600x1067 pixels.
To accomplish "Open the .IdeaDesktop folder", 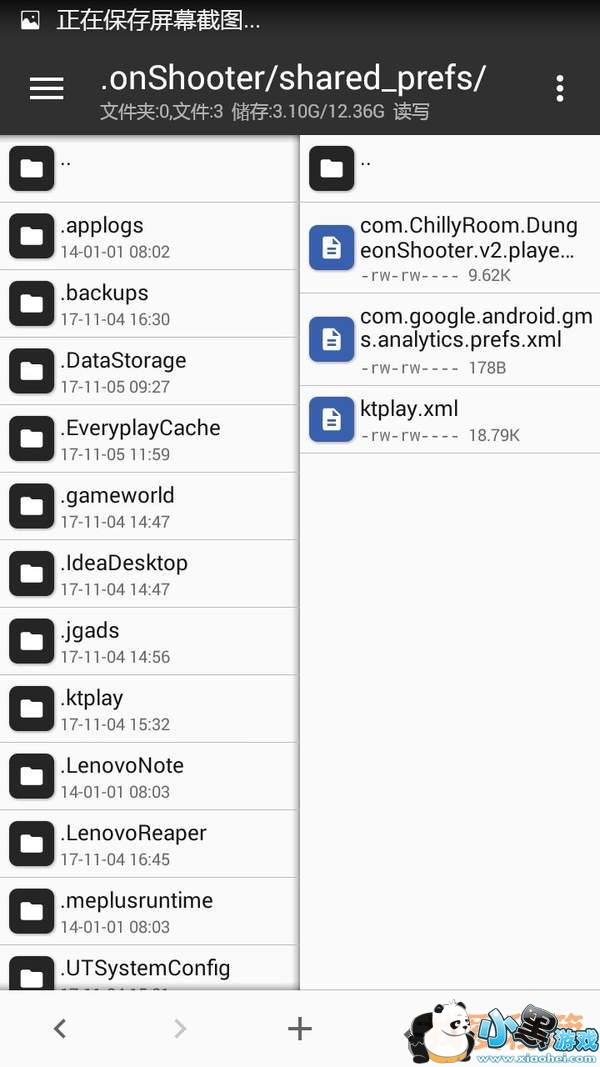I will [148, 574].
